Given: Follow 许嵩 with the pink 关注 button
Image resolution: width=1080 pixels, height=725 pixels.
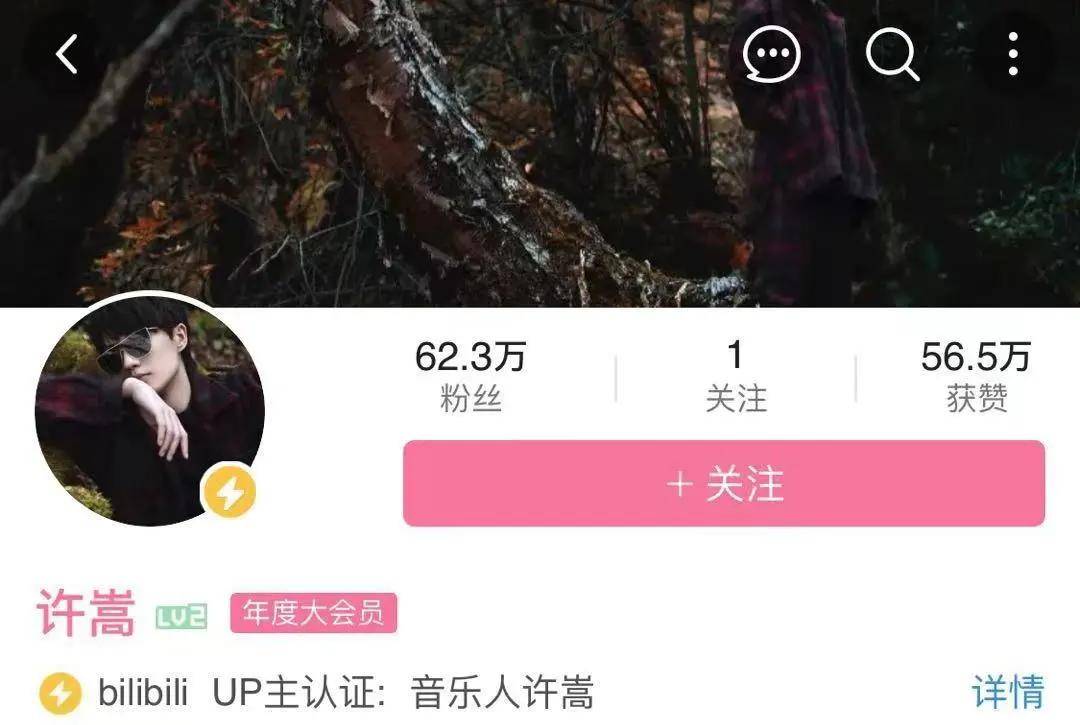Looking at the screenshot, I should [724, 484].
